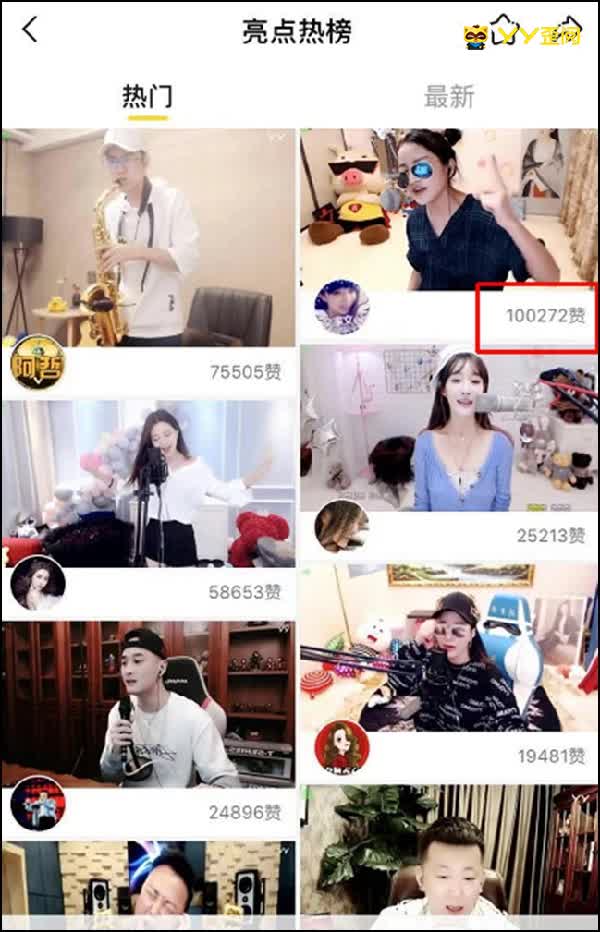Switch to the 最新 tab
The width and height of the screenshot is (600, 932).
click(449, 97)
